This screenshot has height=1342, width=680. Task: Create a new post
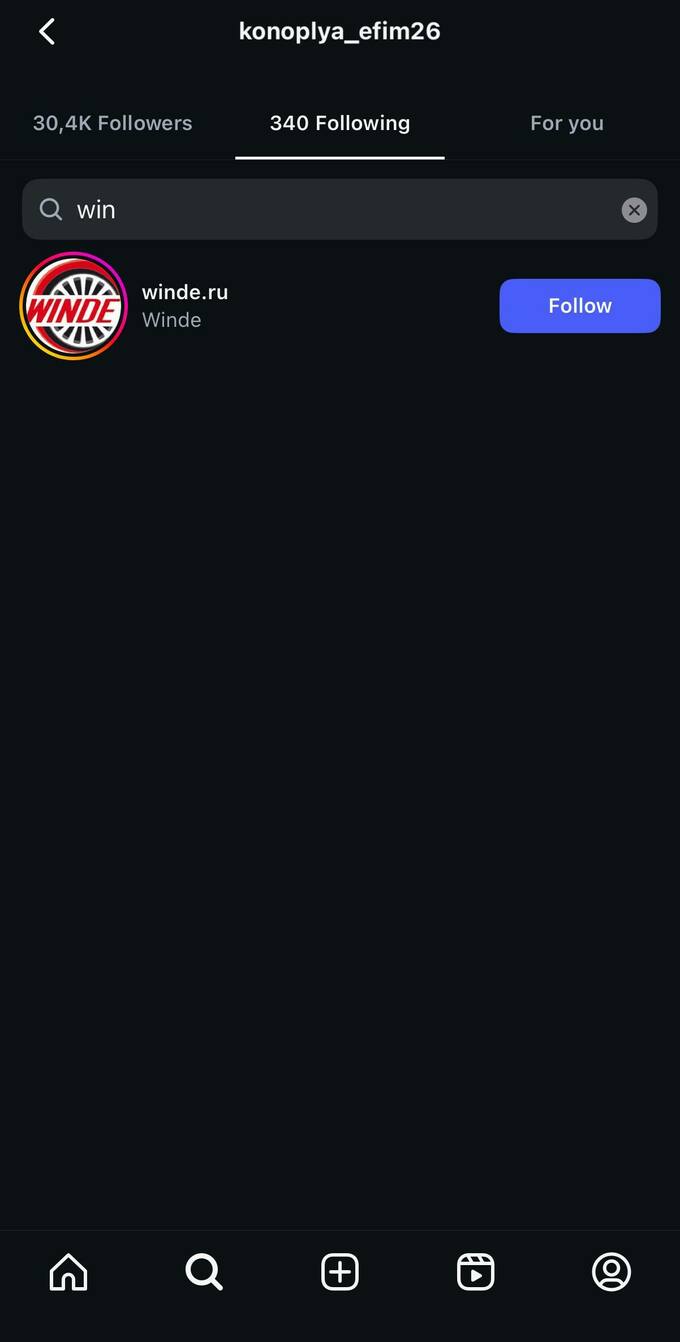(x=340, y=1272)
